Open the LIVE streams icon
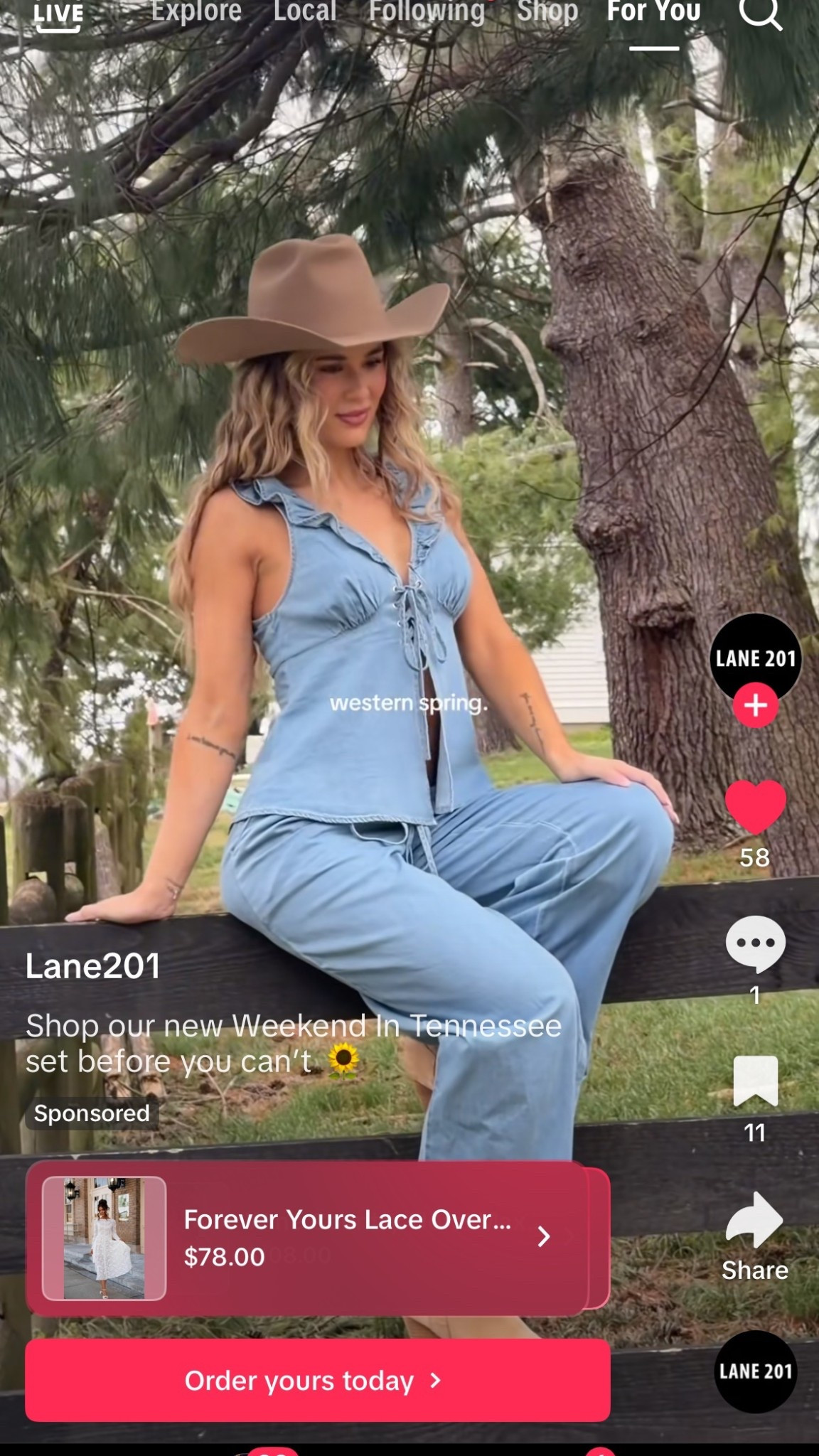The image size is (819, 1456). (58, 14)
